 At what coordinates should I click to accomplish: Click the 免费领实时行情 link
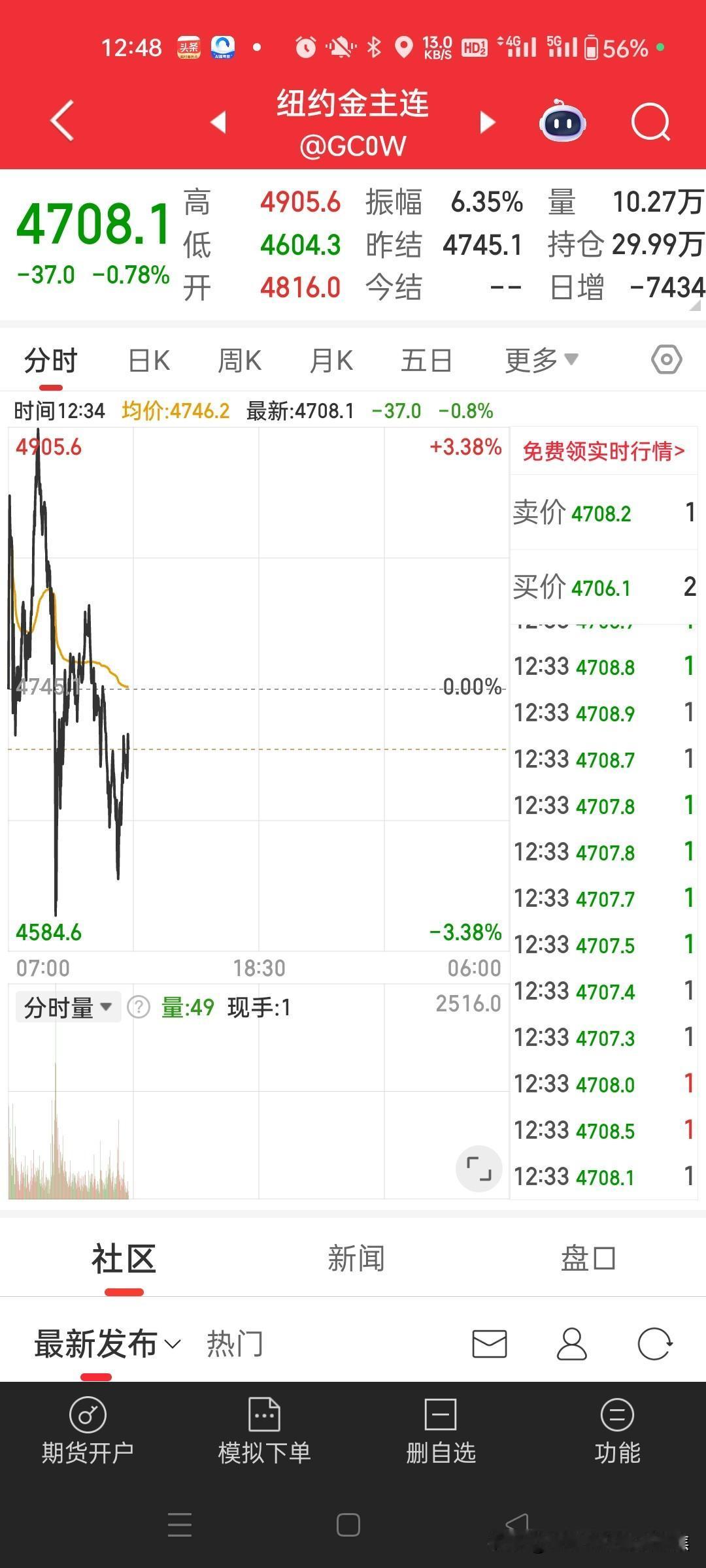(x=603, y=451)
